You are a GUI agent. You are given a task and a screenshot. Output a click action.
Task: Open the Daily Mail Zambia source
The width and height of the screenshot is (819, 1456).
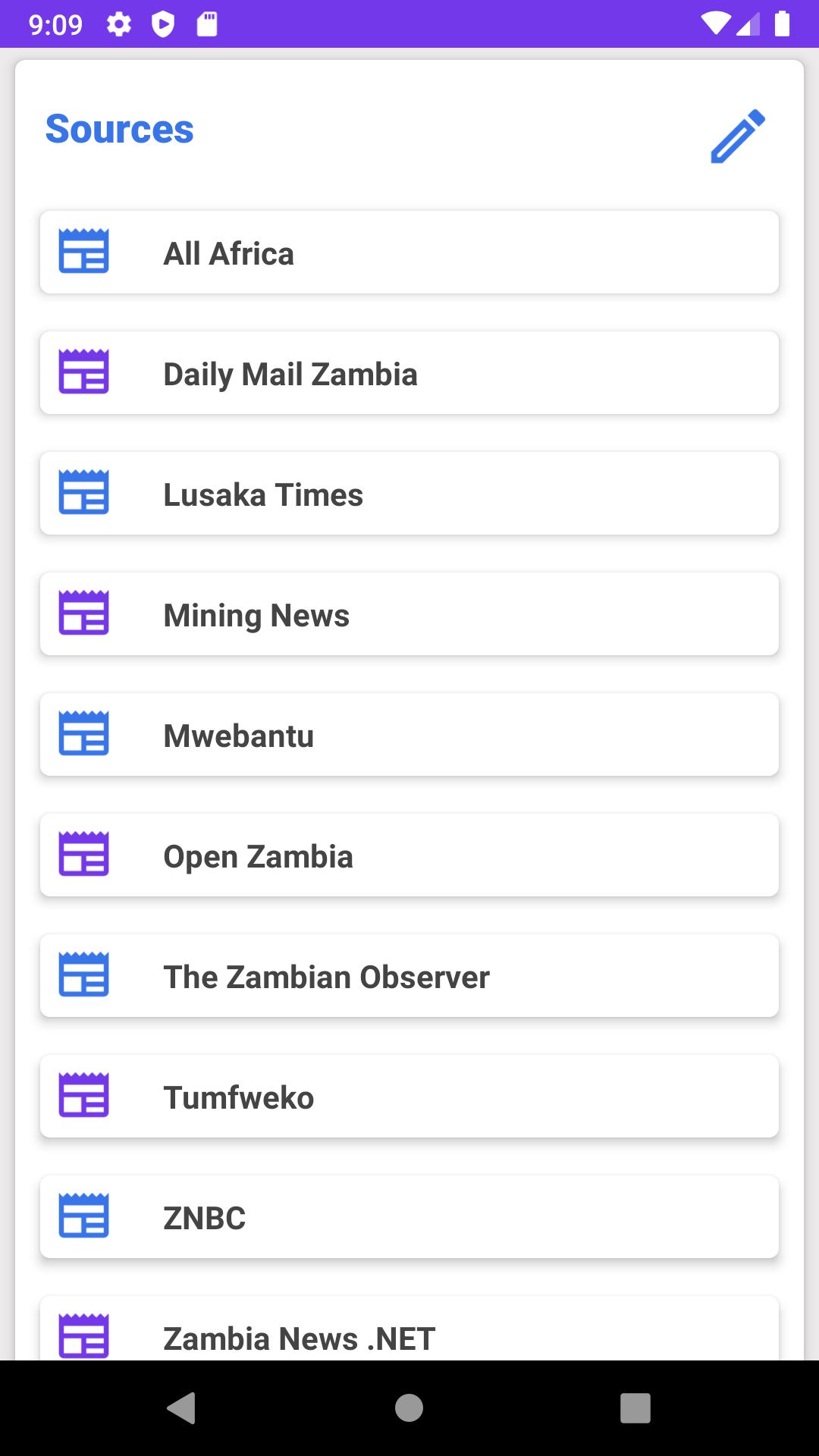[x=409, y=372]
